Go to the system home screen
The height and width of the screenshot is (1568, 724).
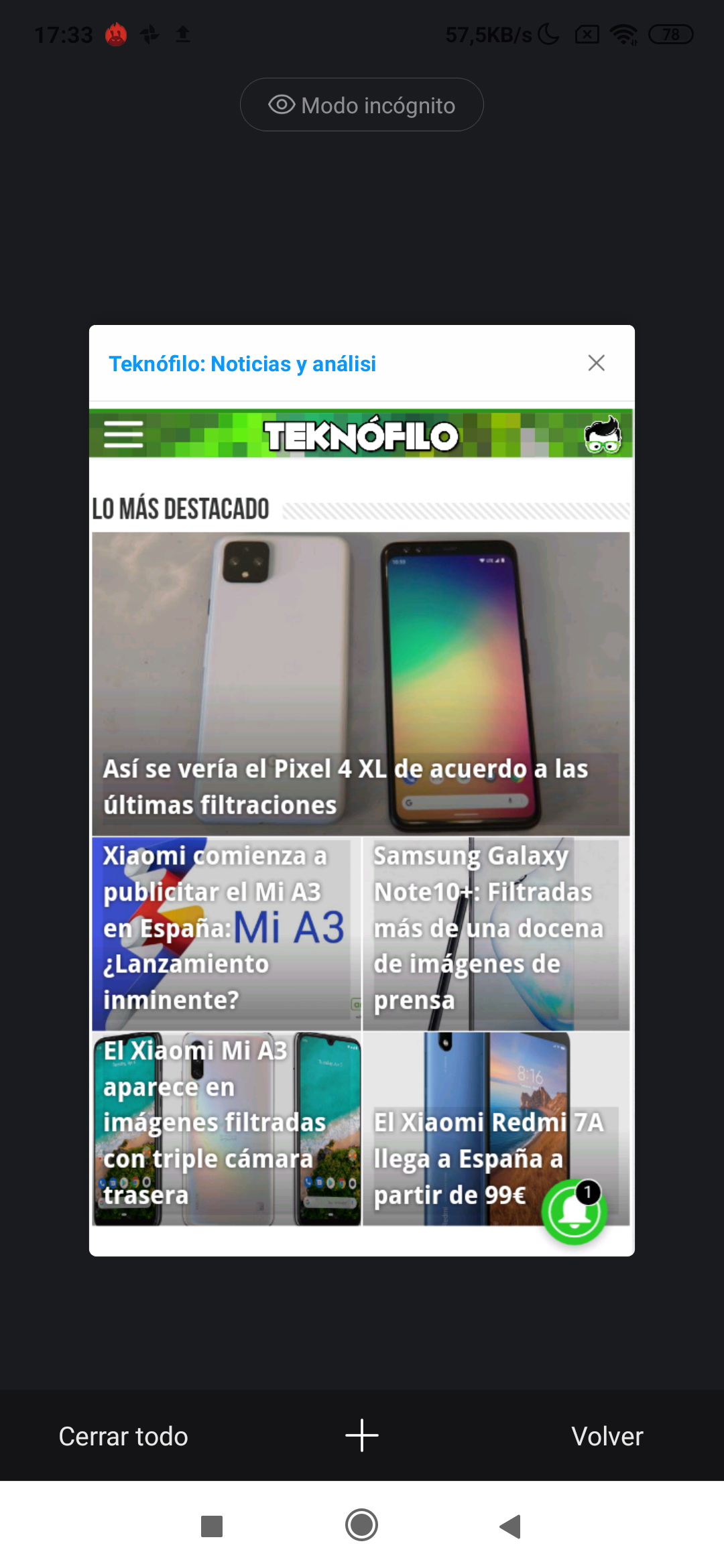tap(362, 1525)
